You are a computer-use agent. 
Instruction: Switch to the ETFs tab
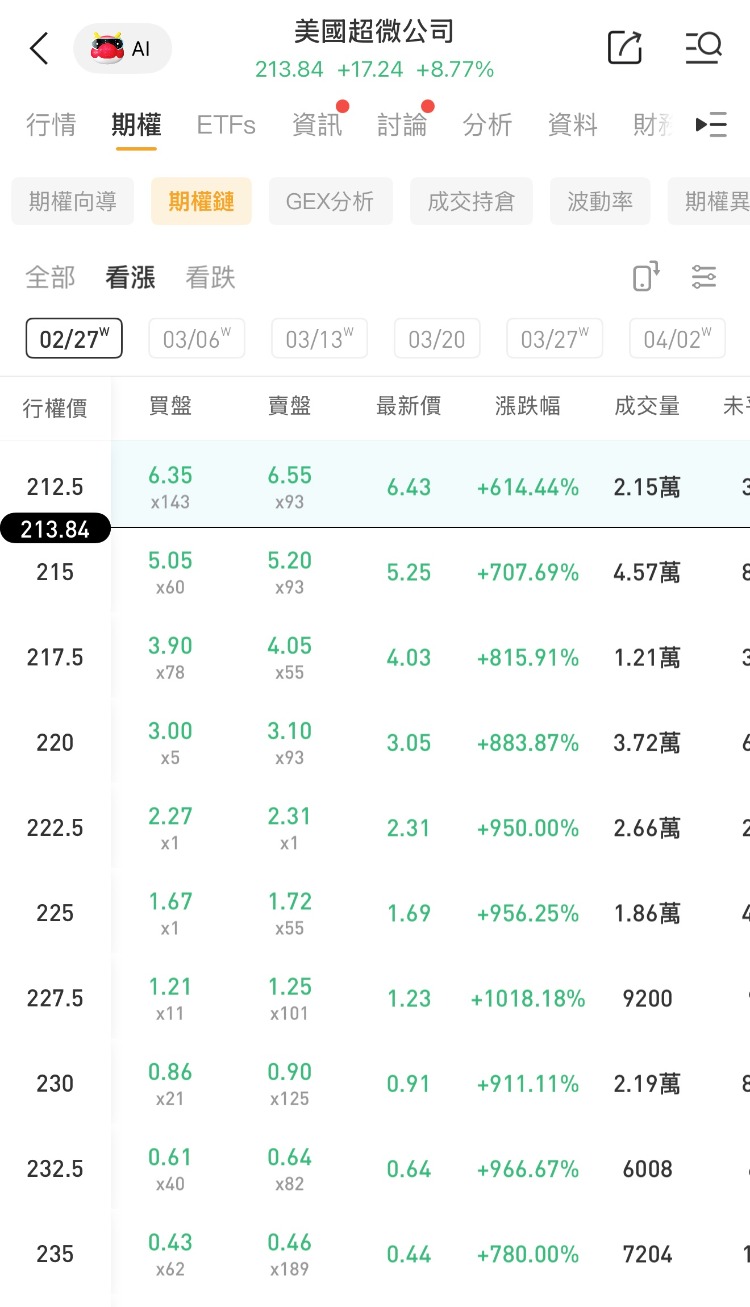(x=226, y=125)
